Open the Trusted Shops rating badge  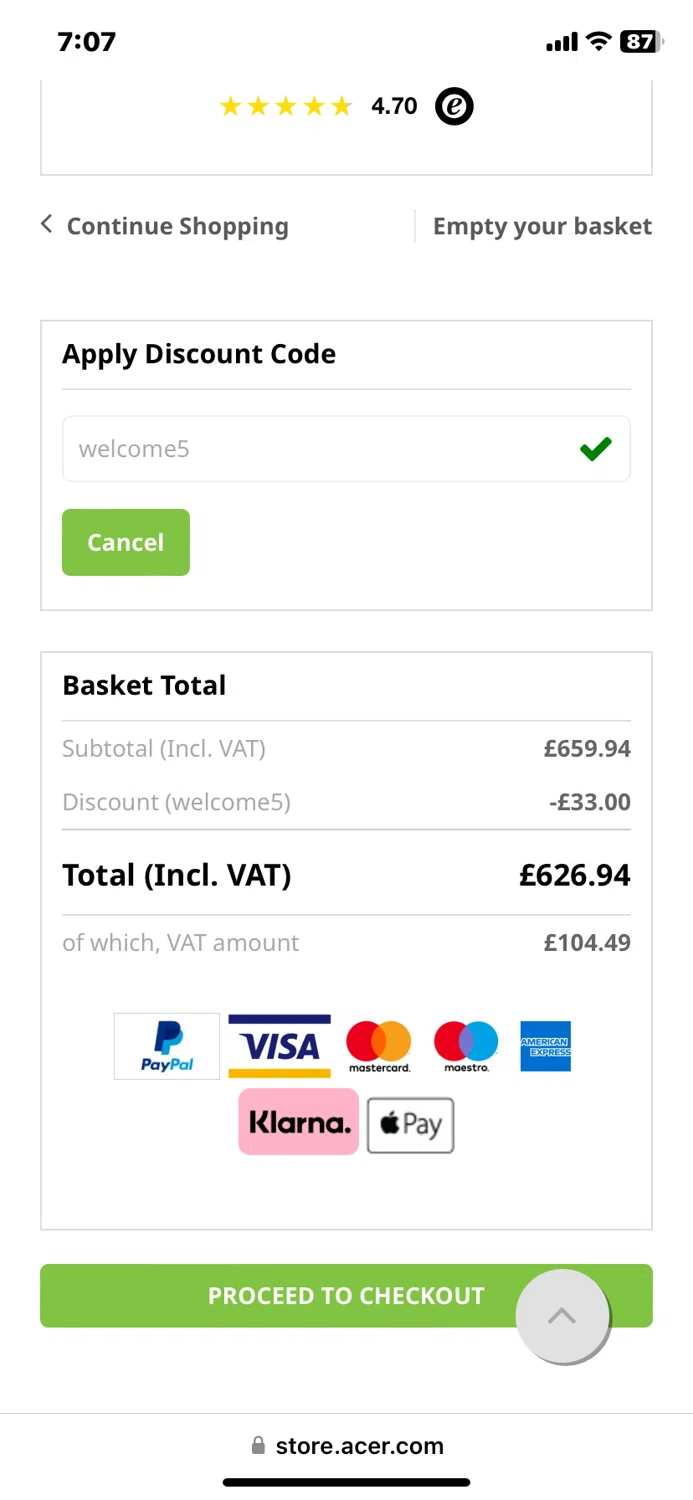tap(454, 106)
